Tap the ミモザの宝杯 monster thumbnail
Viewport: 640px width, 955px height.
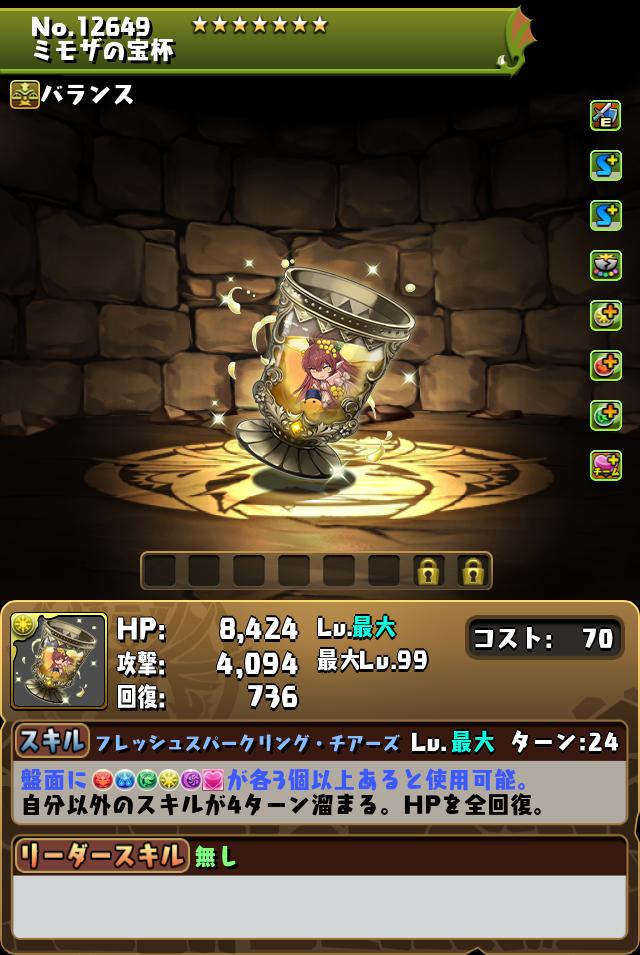[59, 661]
